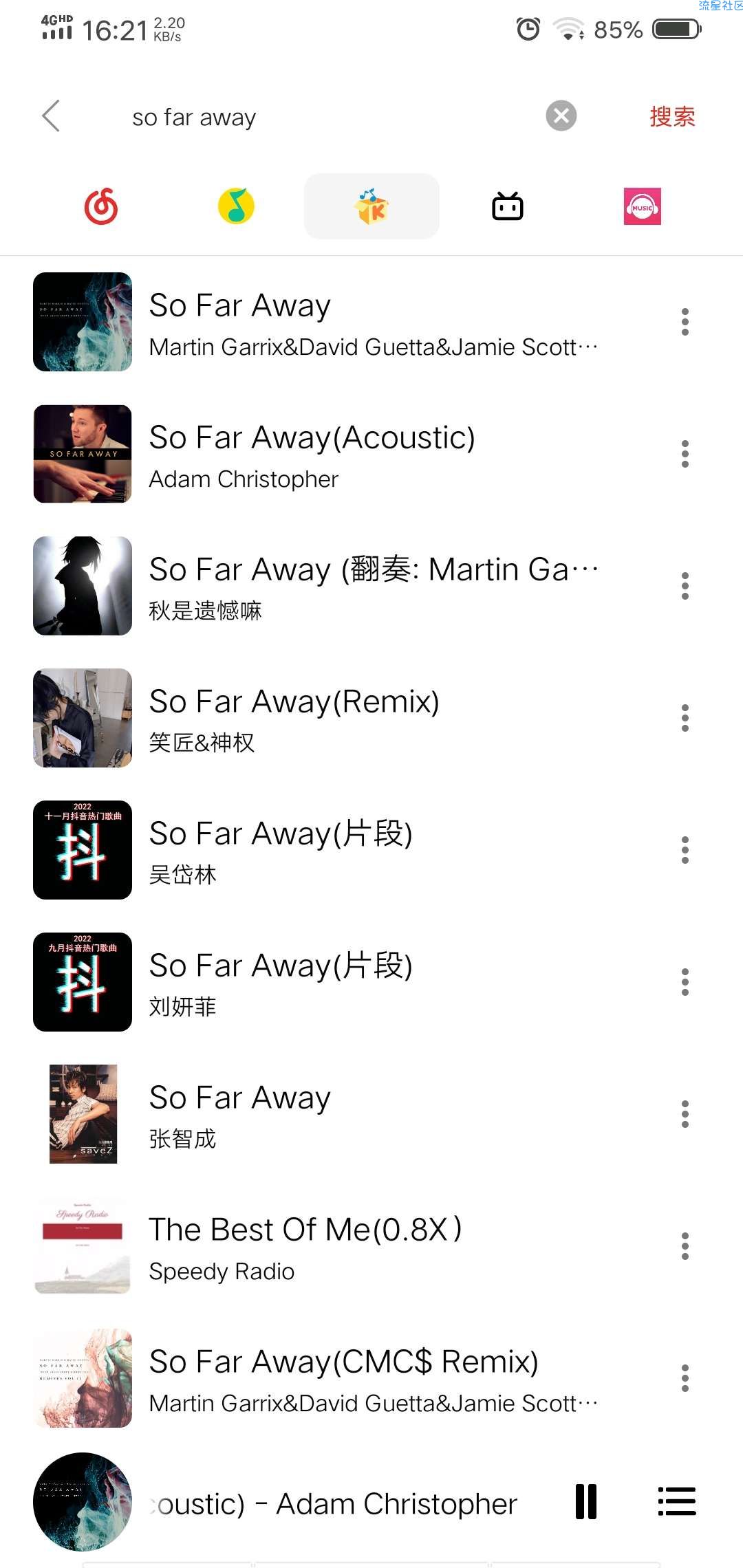Open more options for The Best Of Me(0.8X)
The height and width of the screenshot is (1568, 743).
[685, 1246]
